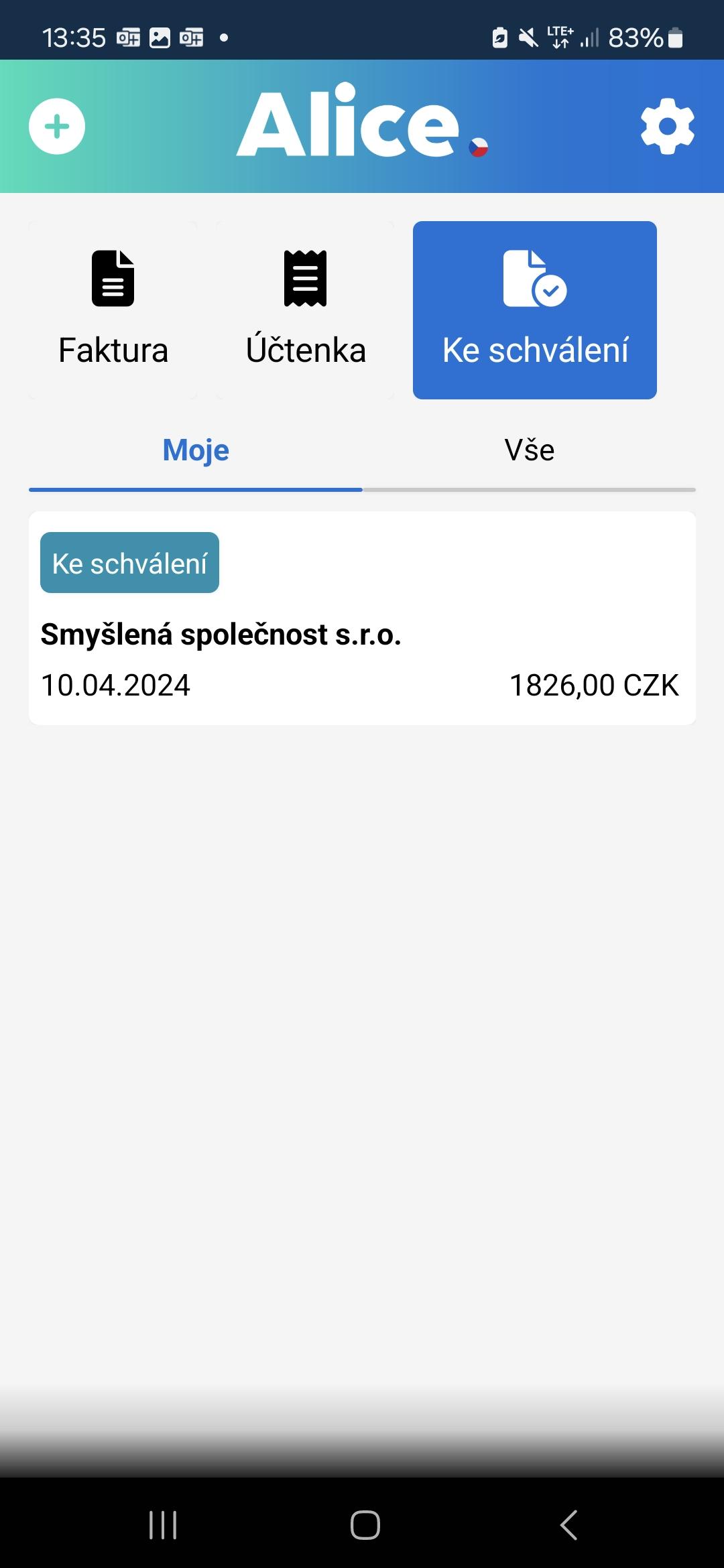Switch to the Vše tab
The image size is (724, 1568).
coord(530,451)
